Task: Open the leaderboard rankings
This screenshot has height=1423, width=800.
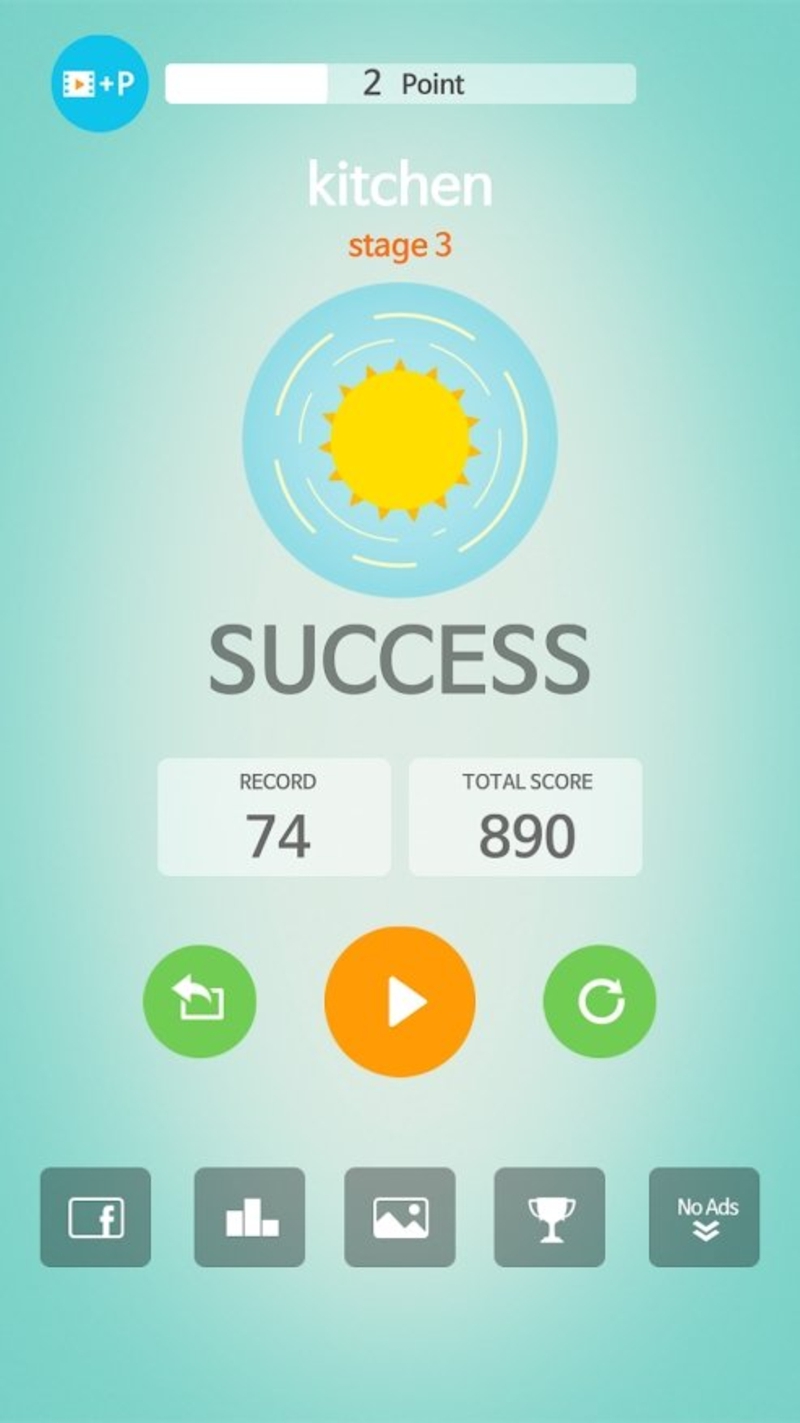Action: tap(250, 1217)
